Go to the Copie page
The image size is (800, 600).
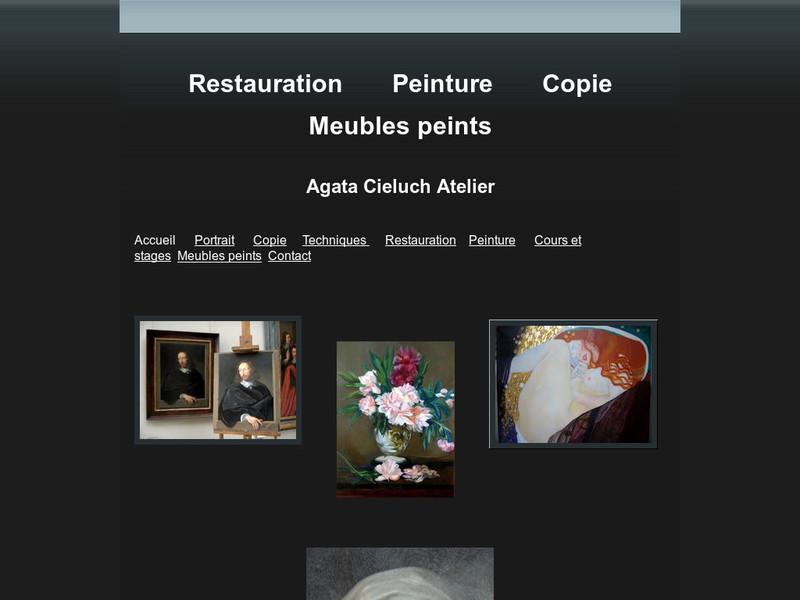(x=269, y=240)
